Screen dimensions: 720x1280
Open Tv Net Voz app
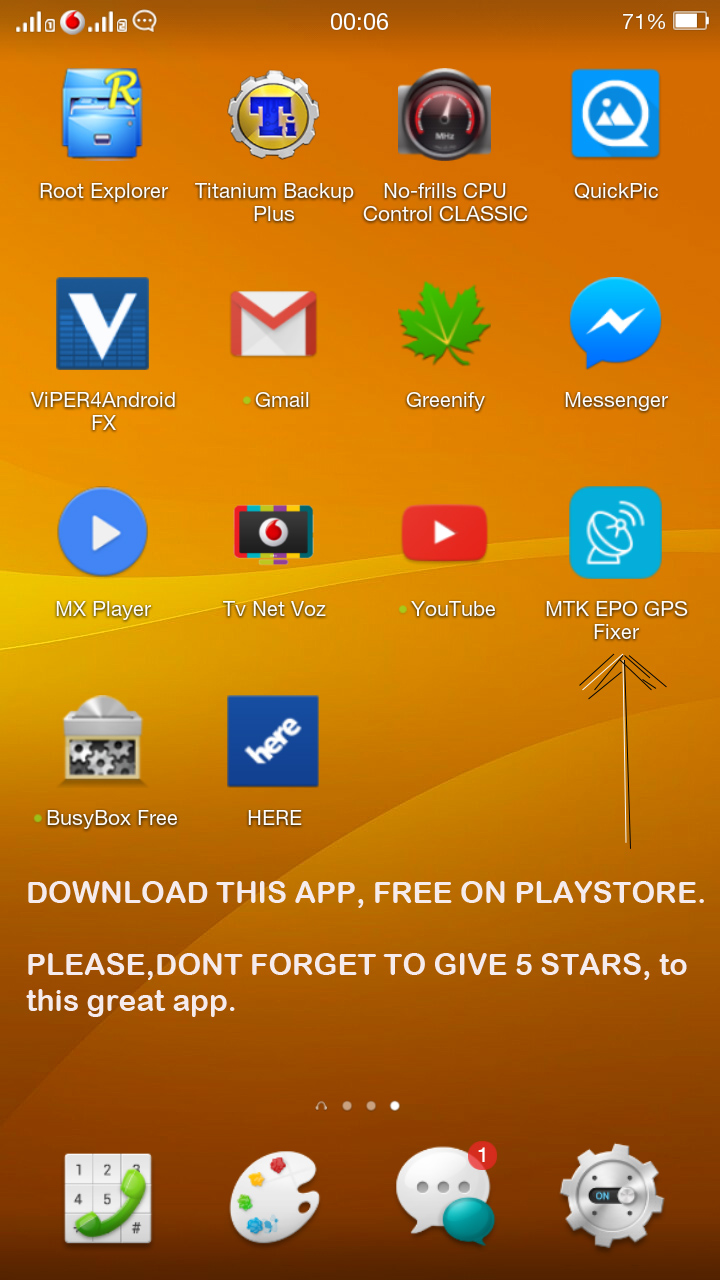(x=274, y=533)
